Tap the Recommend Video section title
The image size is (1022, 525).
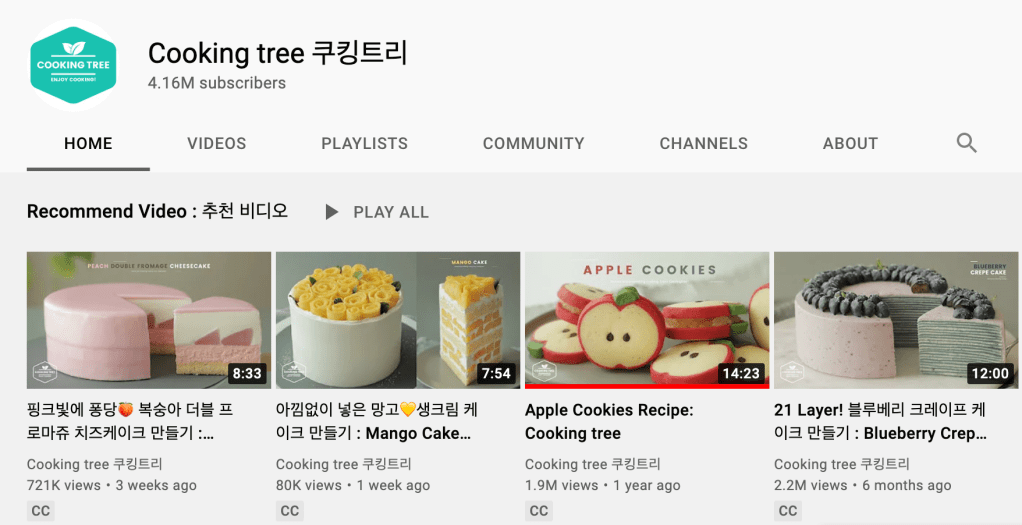tap(157, 211)
